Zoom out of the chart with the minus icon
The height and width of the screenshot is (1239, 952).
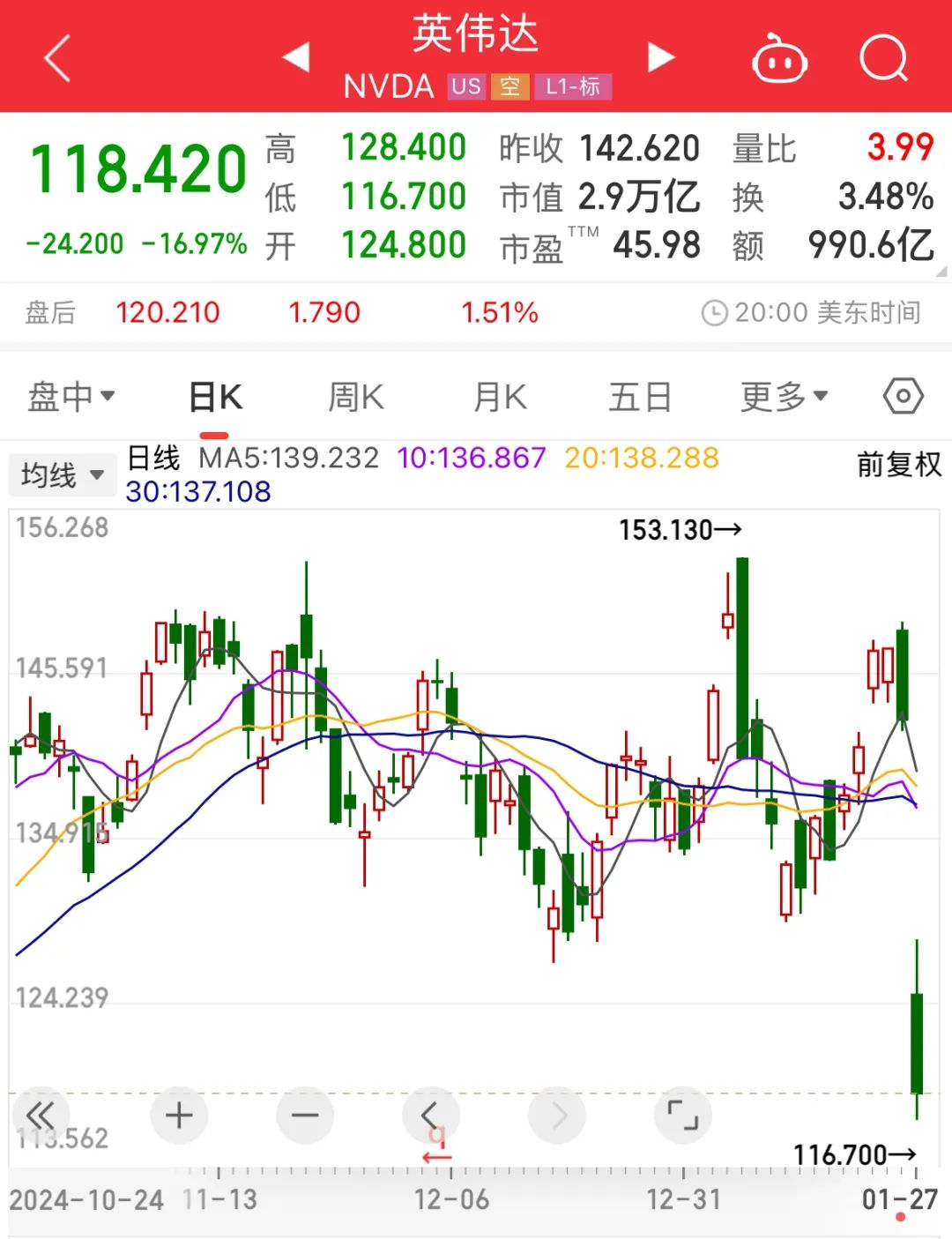pos(306,1115)
